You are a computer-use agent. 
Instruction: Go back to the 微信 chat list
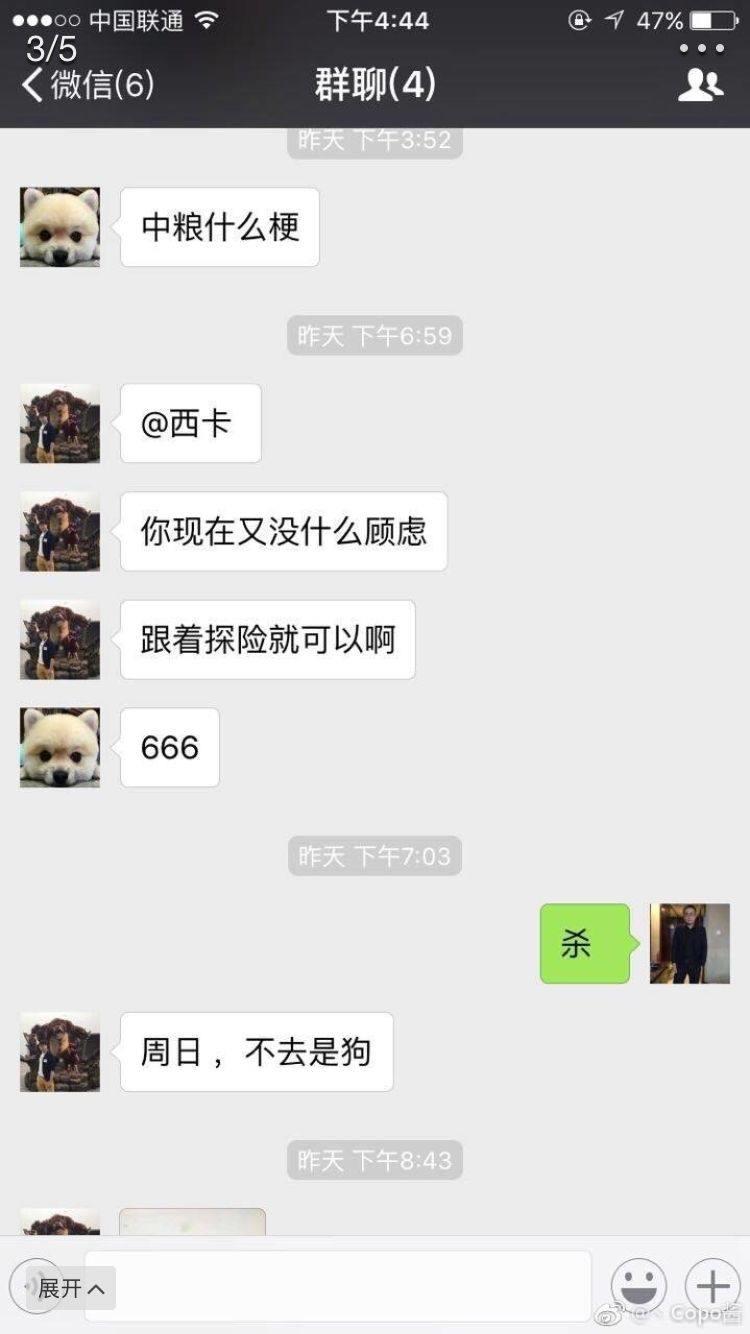(88, 86)
